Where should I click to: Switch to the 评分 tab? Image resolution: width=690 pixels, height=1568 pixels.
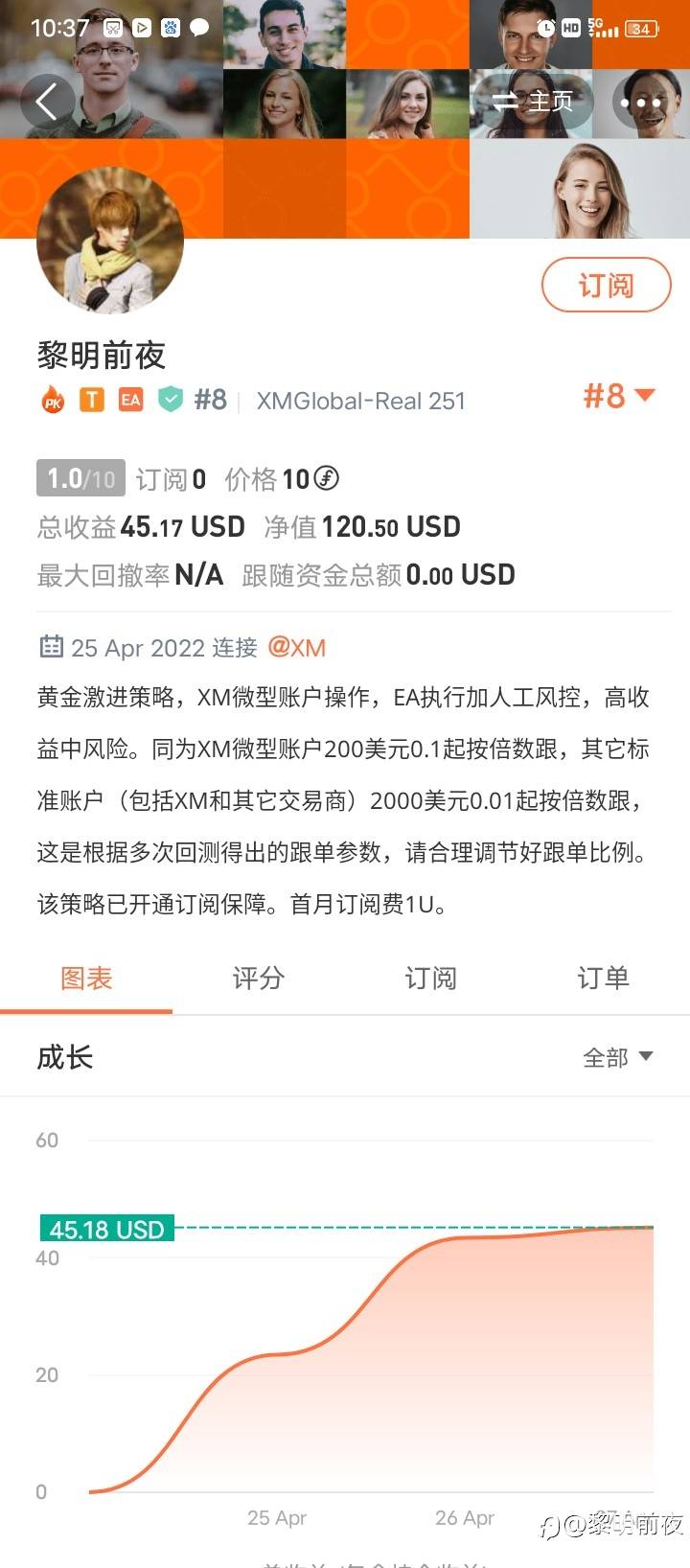[x=259, y=978]
